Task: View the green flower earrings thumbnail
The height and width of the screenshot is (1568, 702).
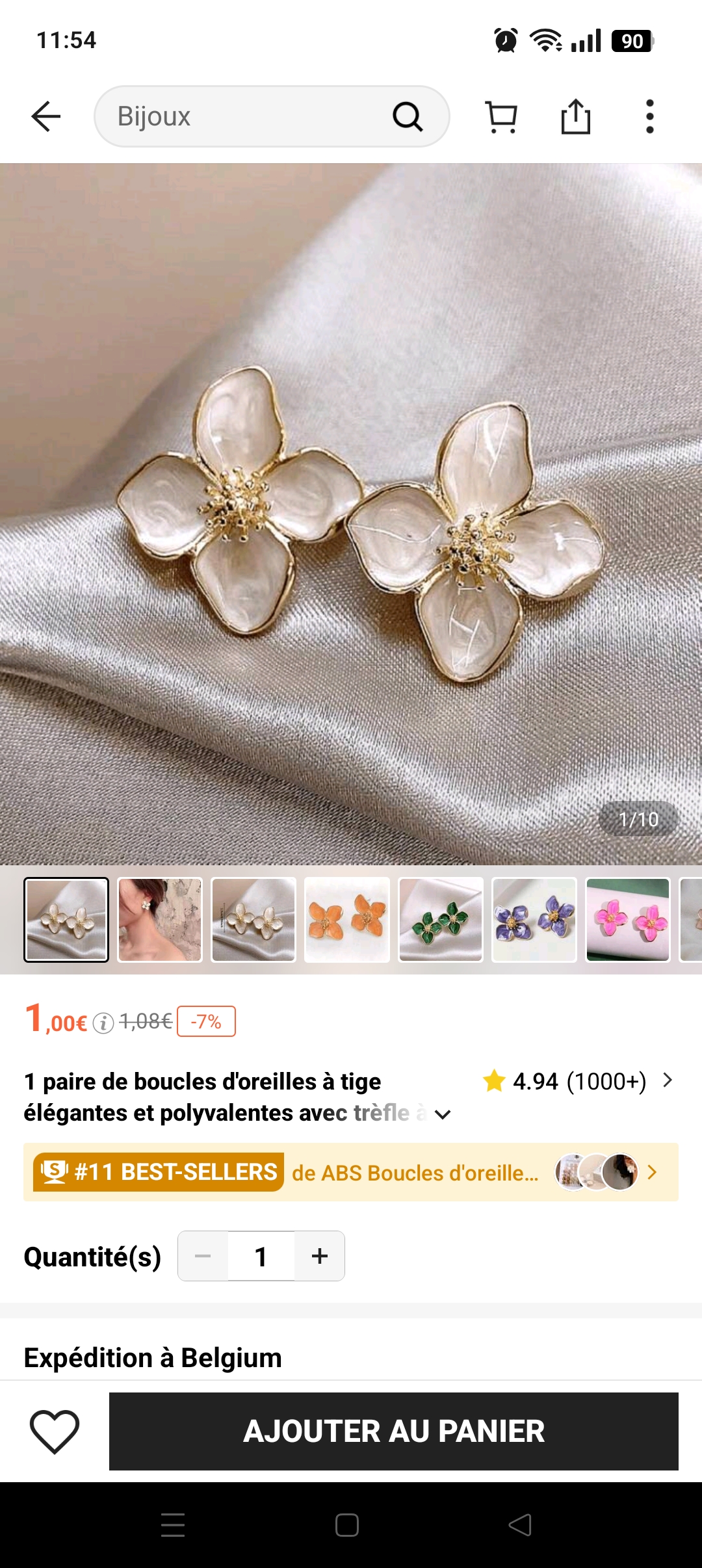Action: tap(441, 919)
